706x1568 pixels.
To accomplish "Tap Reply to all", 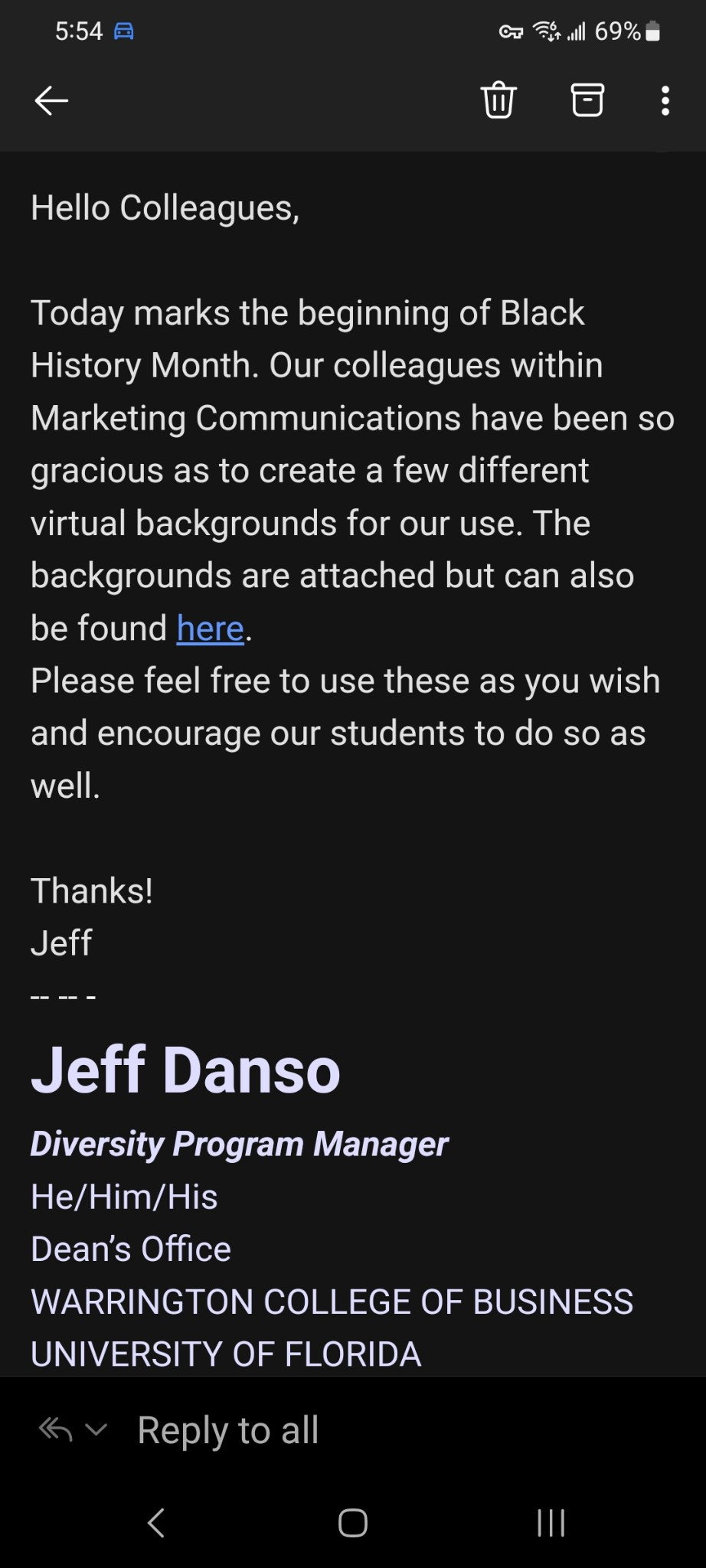I will [x=227, y=1430].
